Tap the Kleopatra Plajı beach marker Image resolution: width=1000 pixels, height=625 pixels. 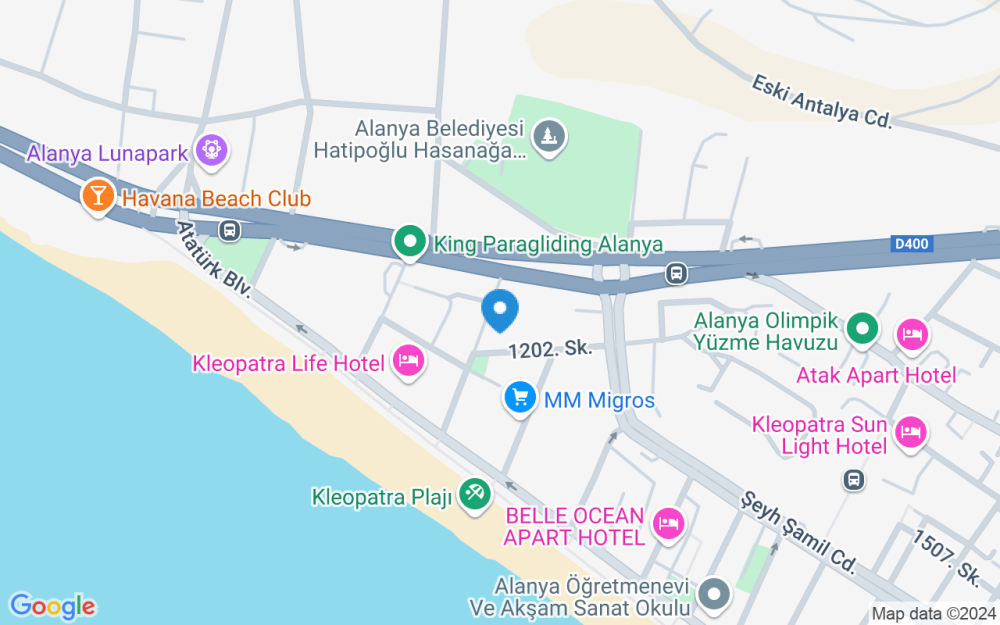(474, 493)
